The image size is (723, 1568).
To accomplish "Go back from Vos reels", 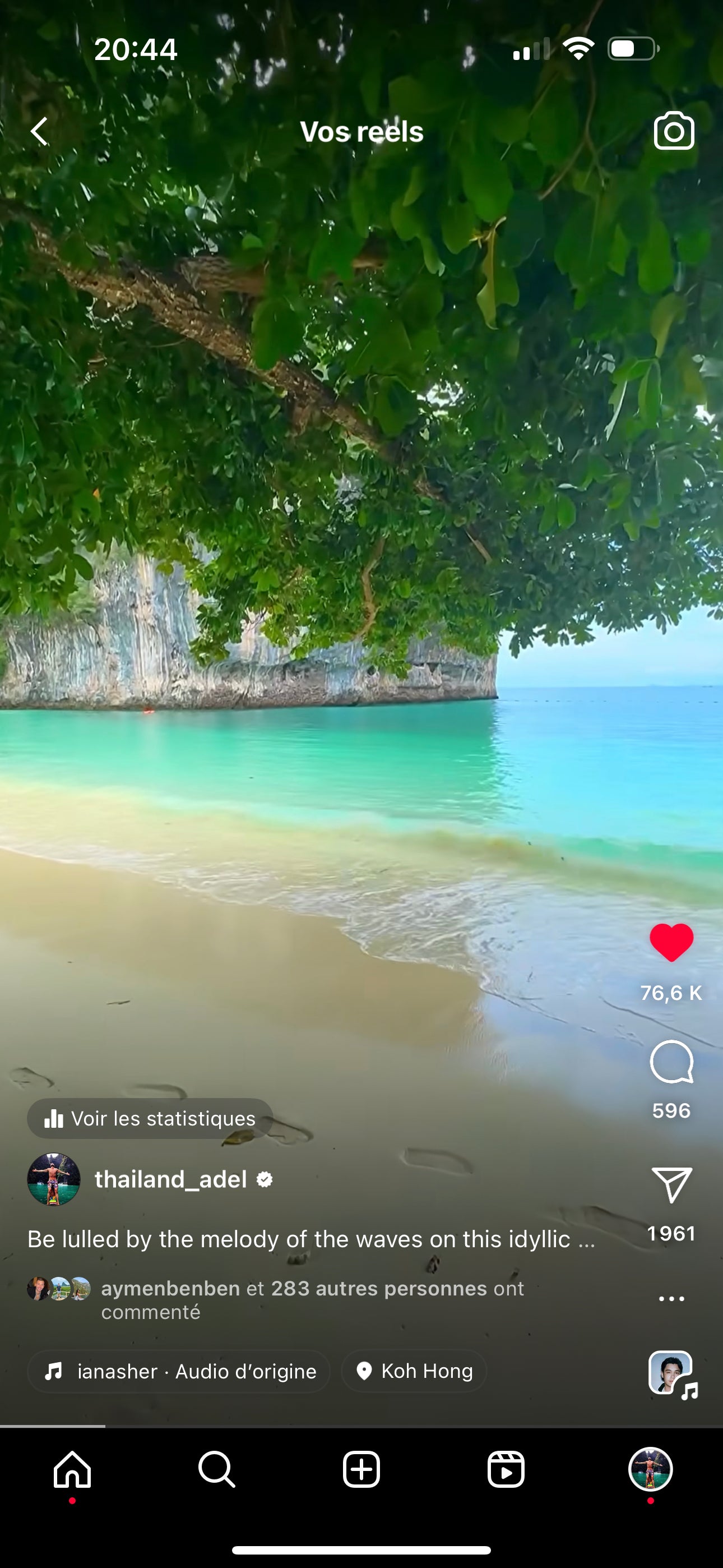I will coord(40,131).
